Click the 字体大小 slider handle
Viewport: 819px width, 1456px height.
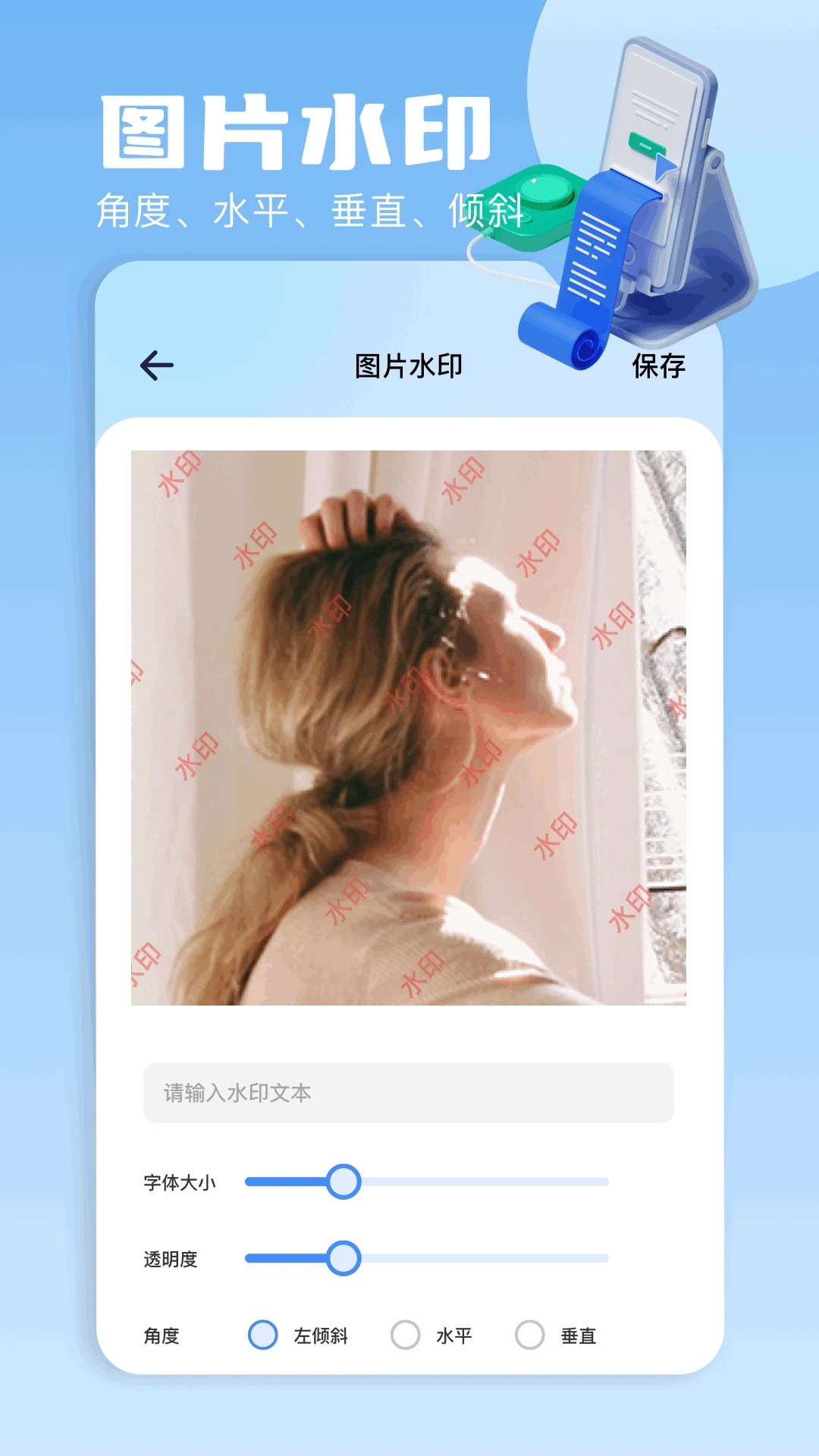click(345, 1181)
